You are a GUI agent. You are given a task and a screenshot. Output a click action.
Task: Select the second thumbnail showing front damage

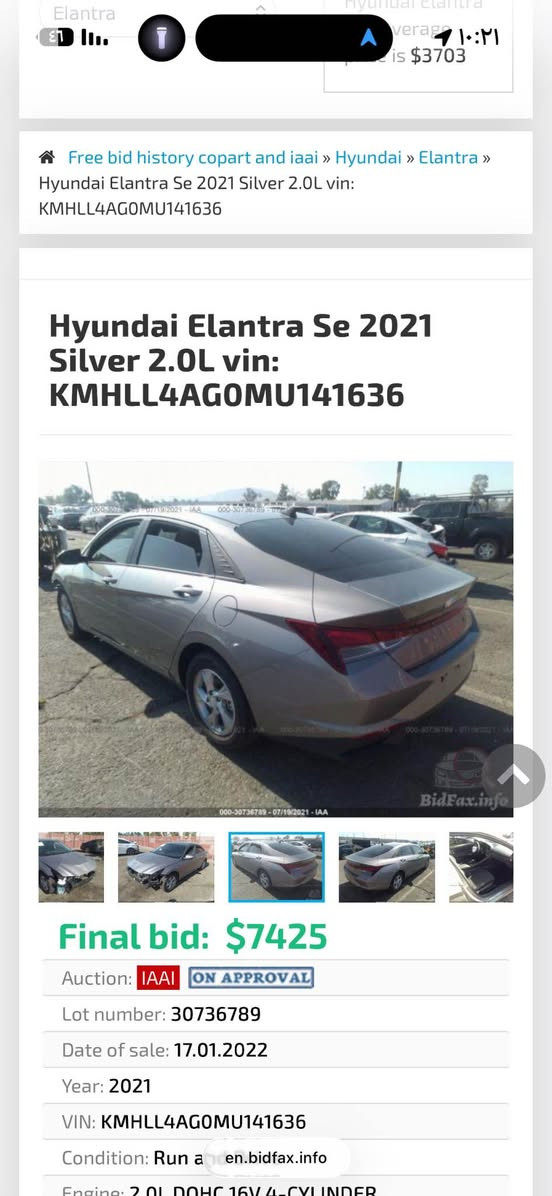coord(166,867)
